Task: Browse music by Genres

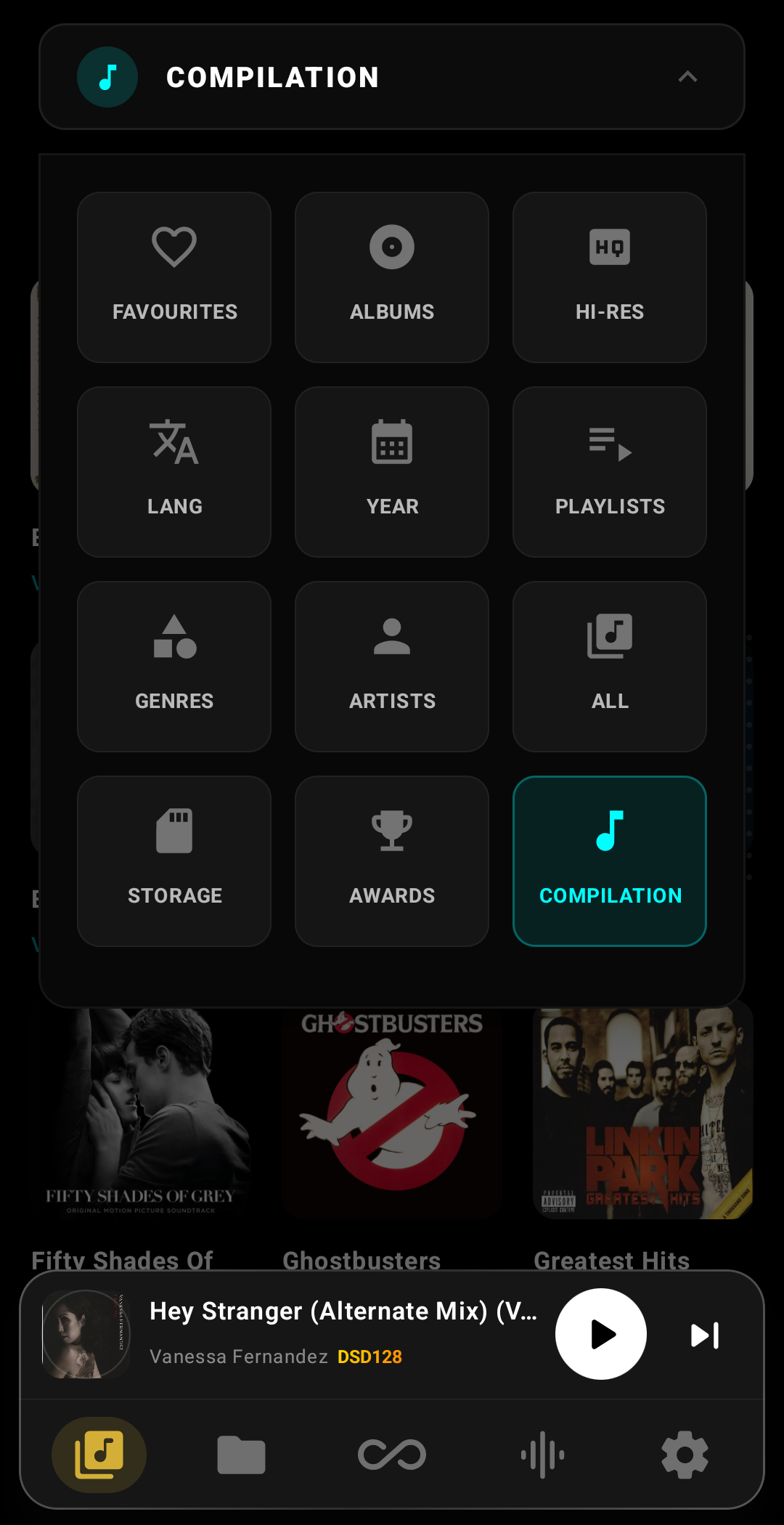Action: pyautogui.click(x=173, y=666)
